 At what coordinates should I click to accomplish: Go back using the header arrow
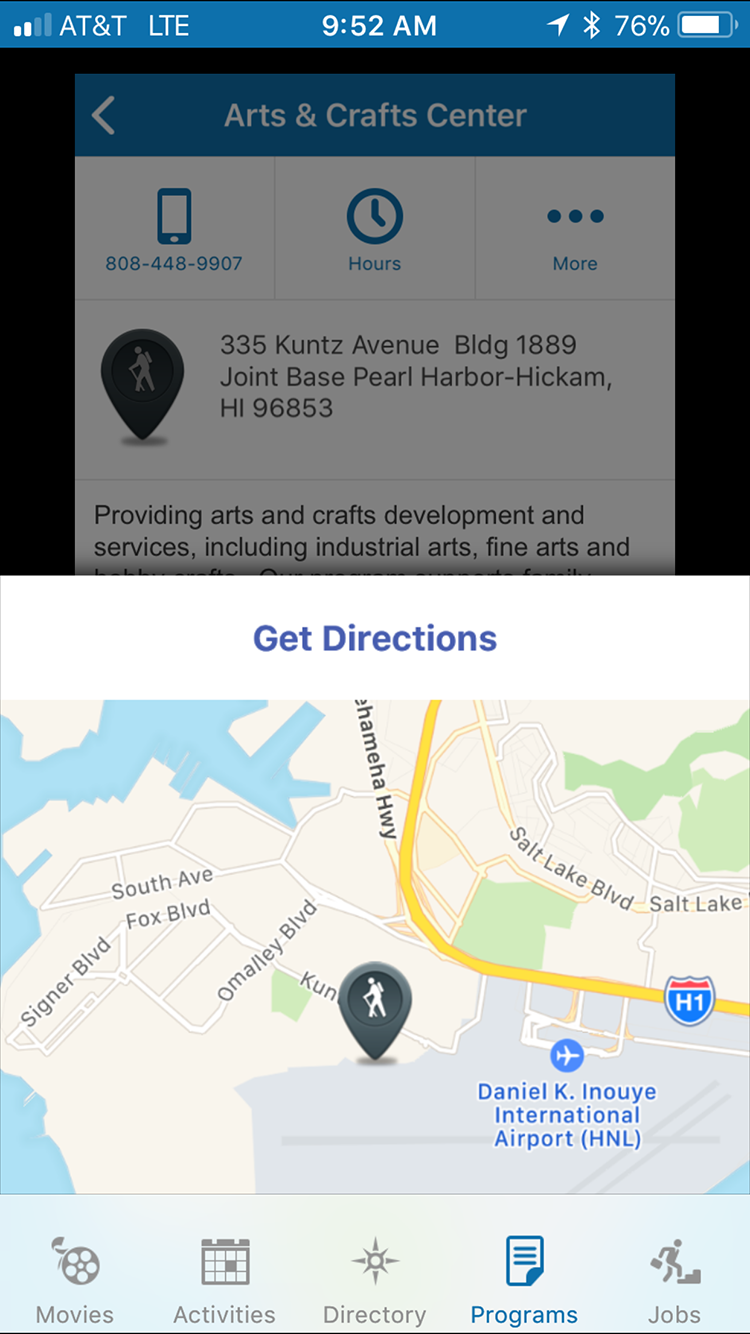pos(103,116)
